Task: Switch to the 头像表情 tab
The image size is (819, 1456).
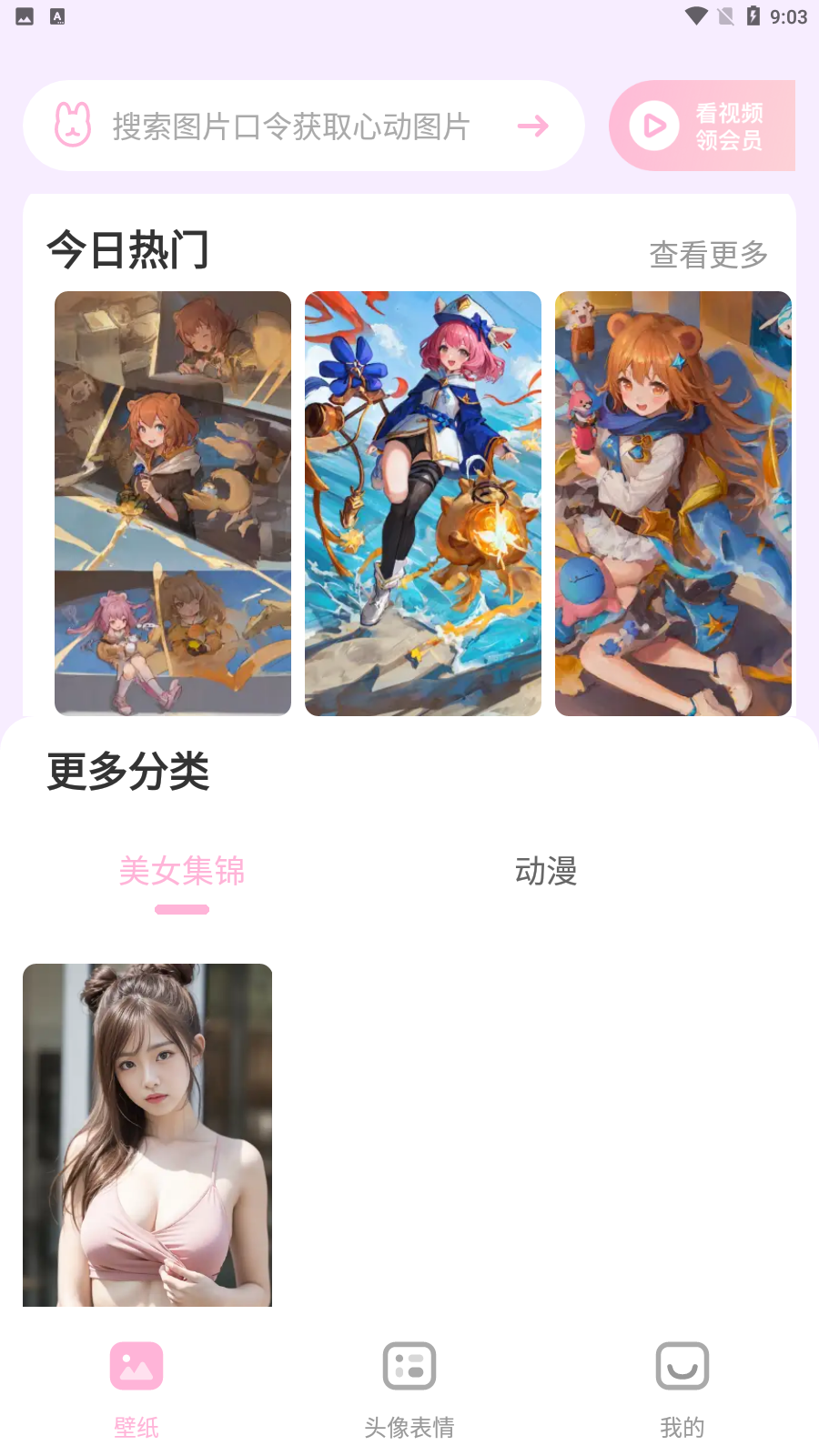Action: 409,1389
